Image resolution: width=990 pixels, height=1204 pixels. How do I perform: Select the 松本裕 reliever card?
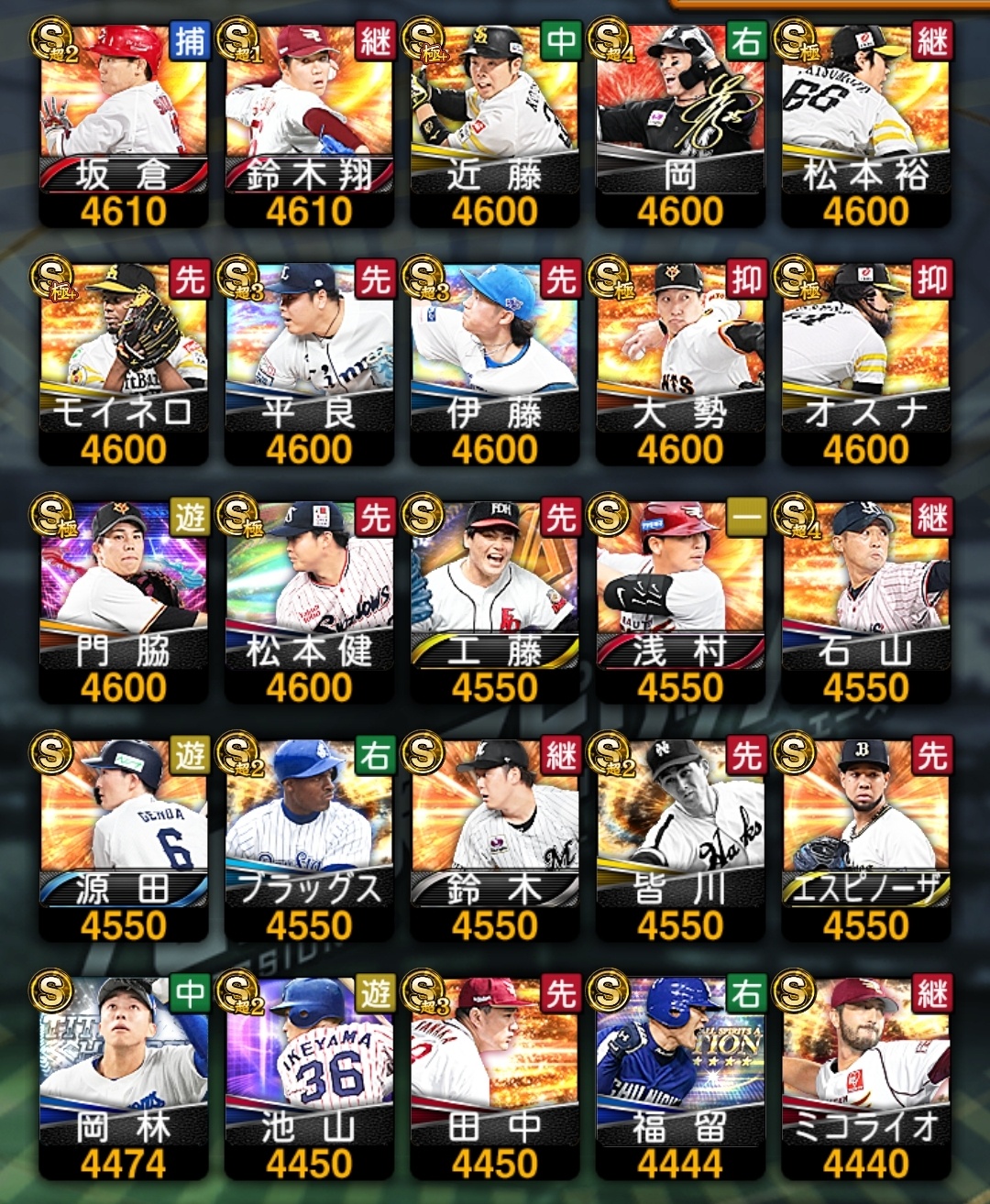(x=865, y=110)
